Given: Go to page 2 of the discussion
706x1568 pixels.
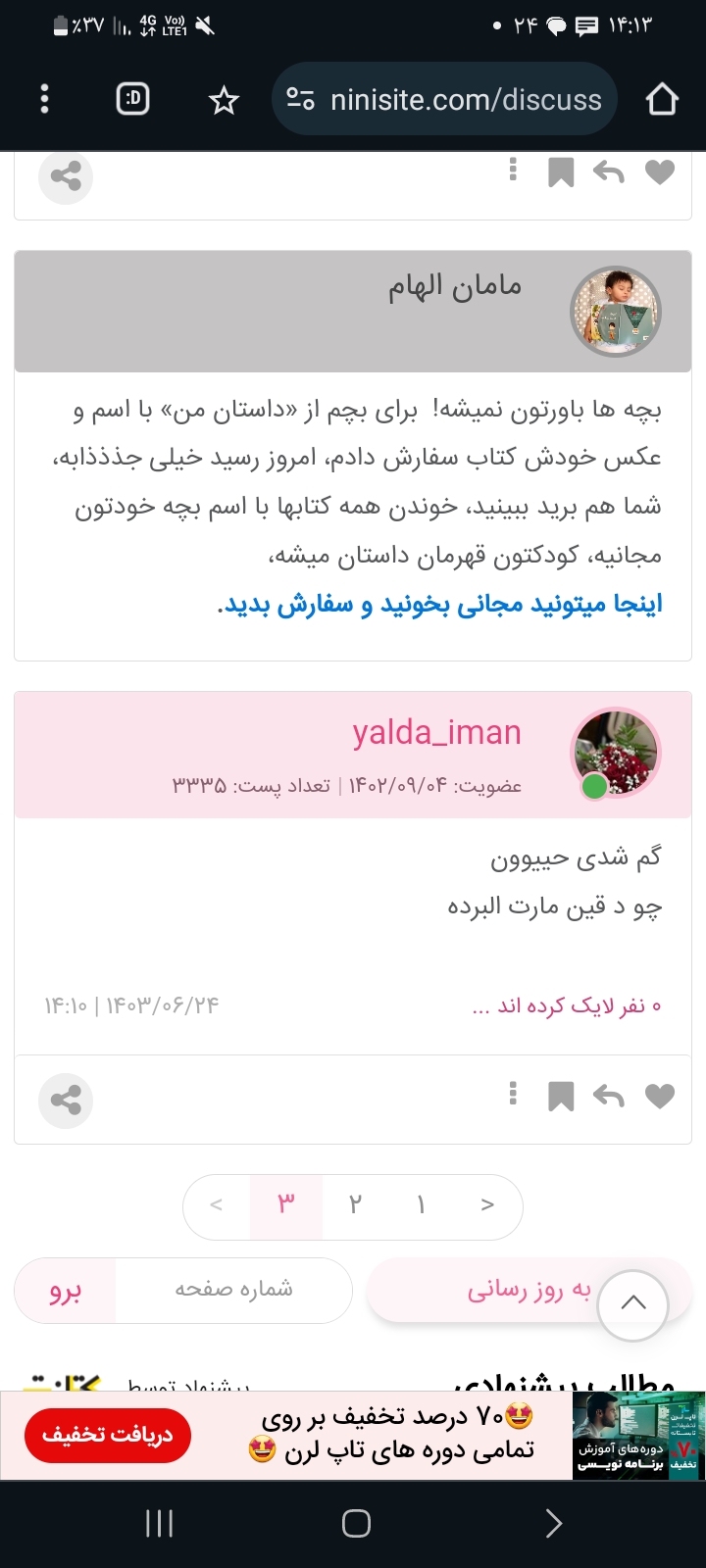Looking at the screenshot, I should pyautogui.click(x=355, y=1204).
